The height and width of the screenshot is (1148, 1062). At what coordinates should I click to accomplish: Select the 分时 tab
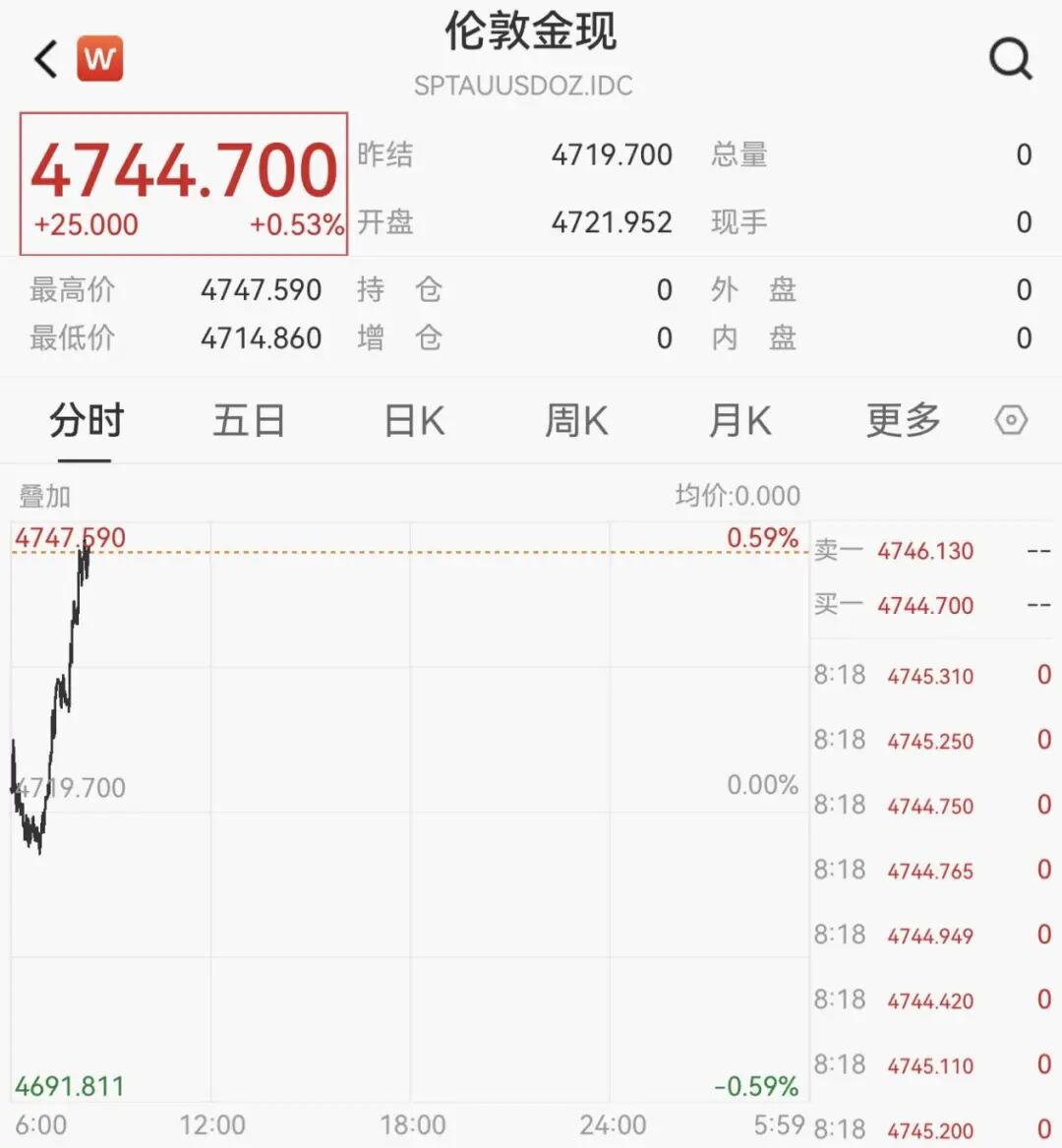87,420
